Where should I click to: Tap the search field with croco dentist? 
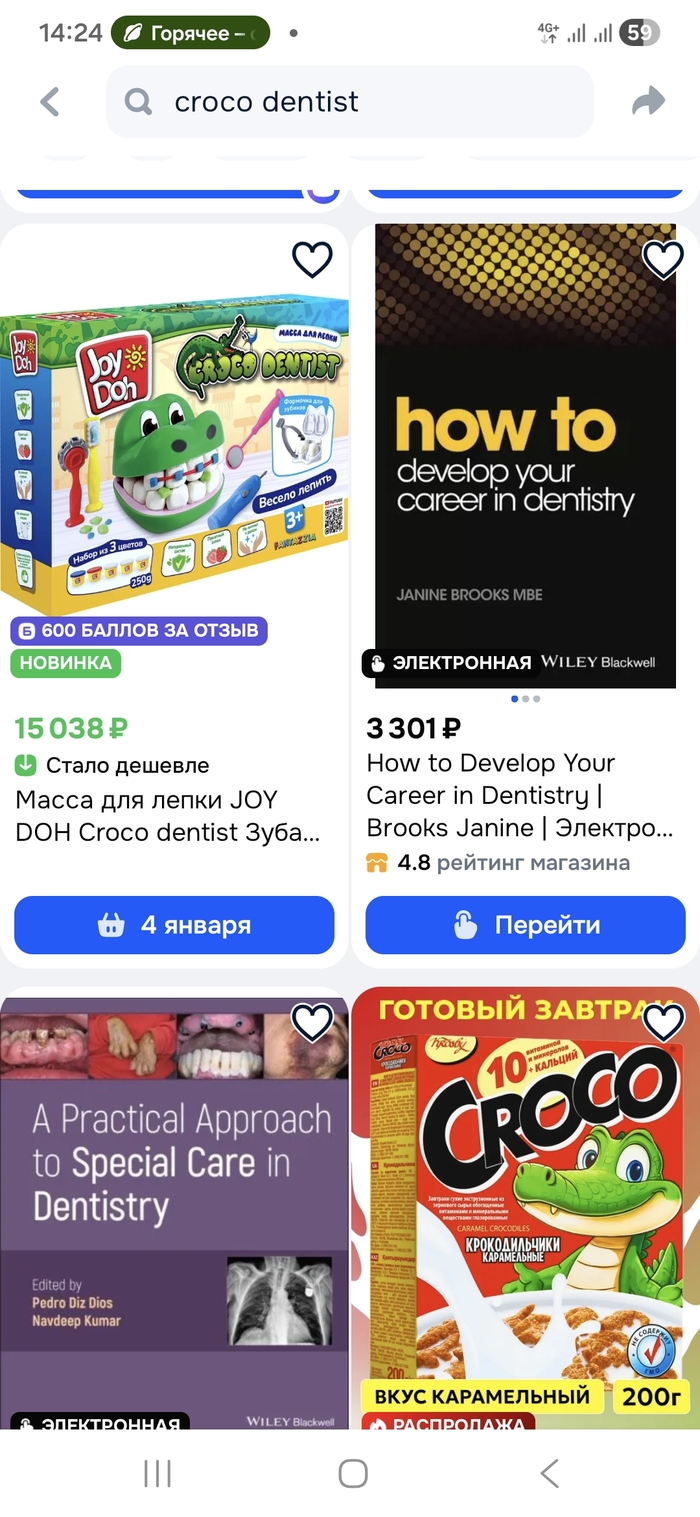[350, 101]
